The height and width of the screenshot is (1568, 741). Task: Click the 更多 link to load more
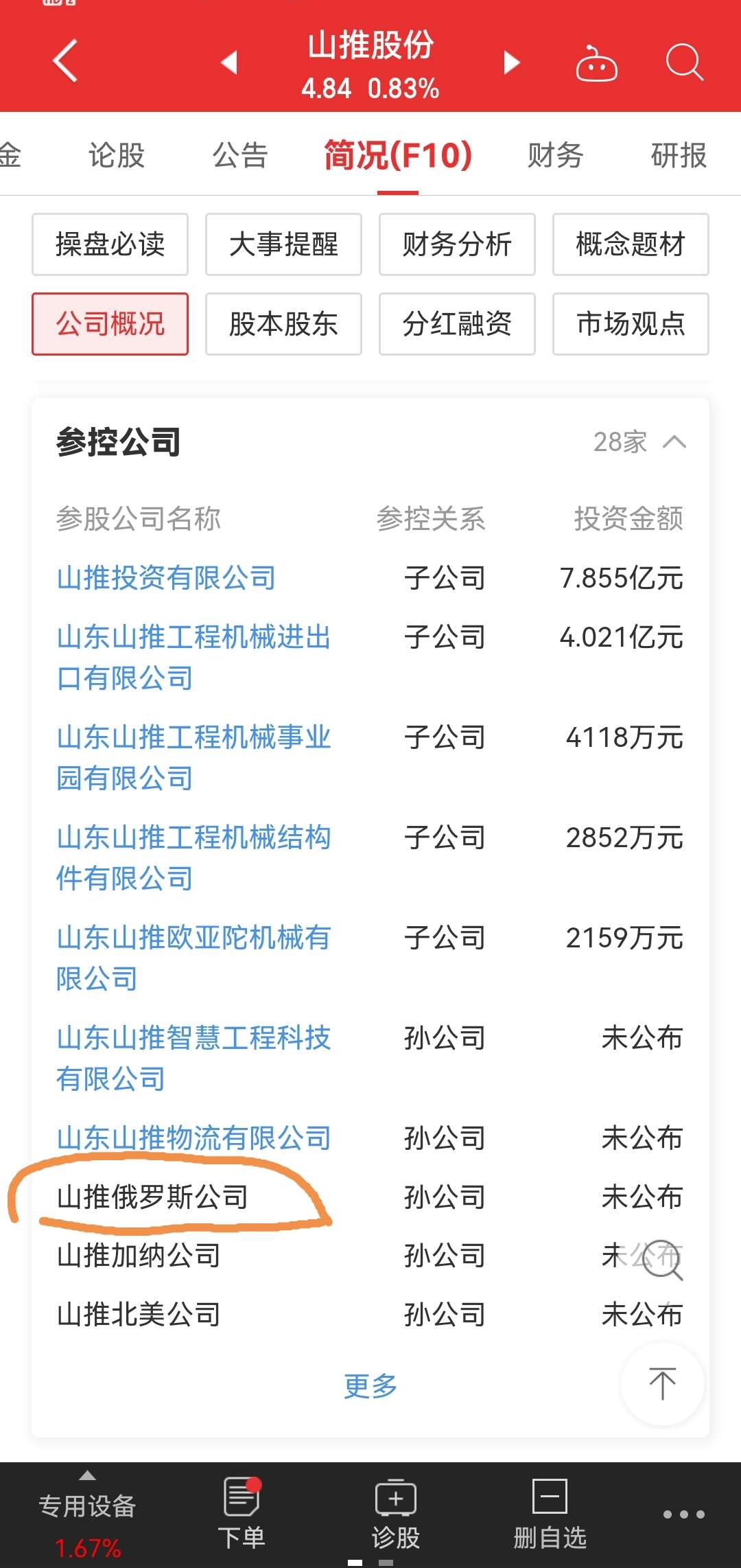click(x=370, y=1385)
